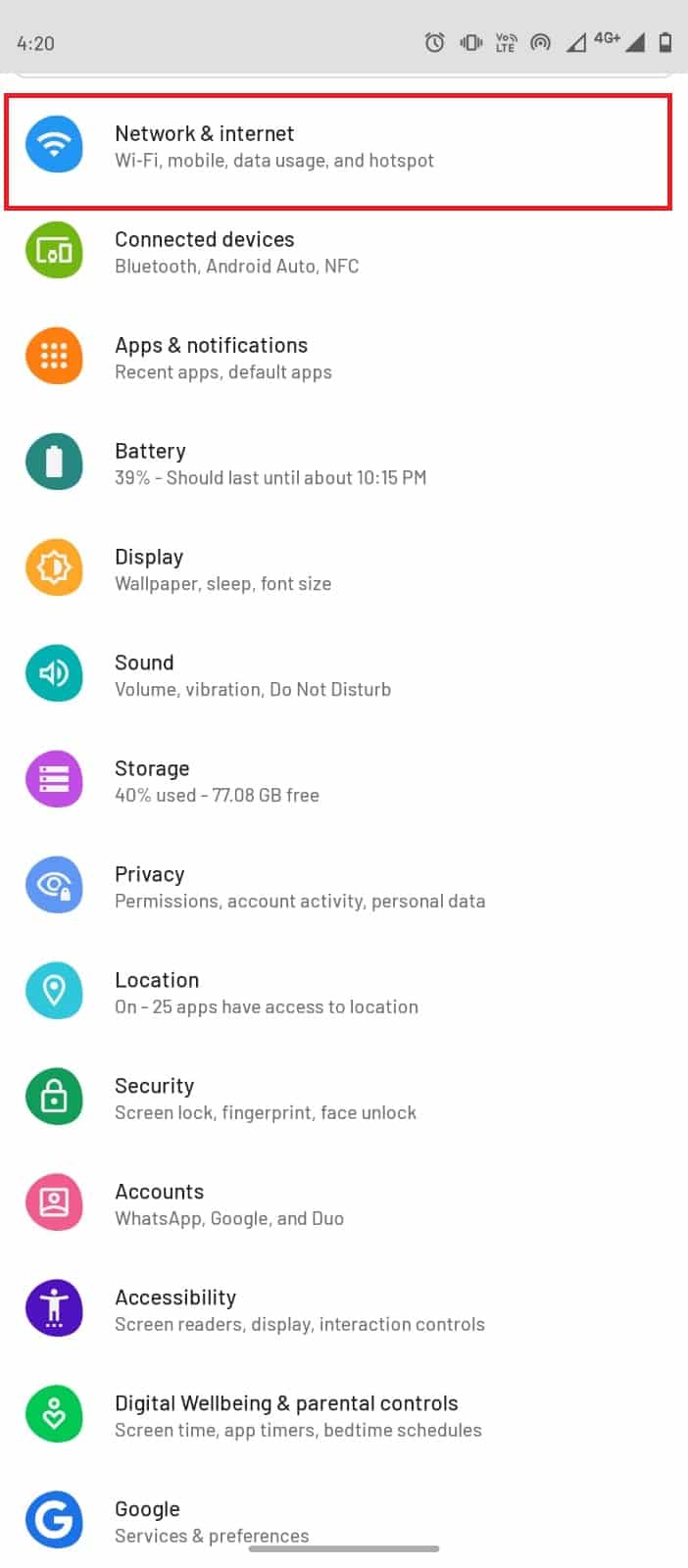Select the Display row
Image resolution: width=688 pixels, height=1568 pixels.
tap(223, 570)
